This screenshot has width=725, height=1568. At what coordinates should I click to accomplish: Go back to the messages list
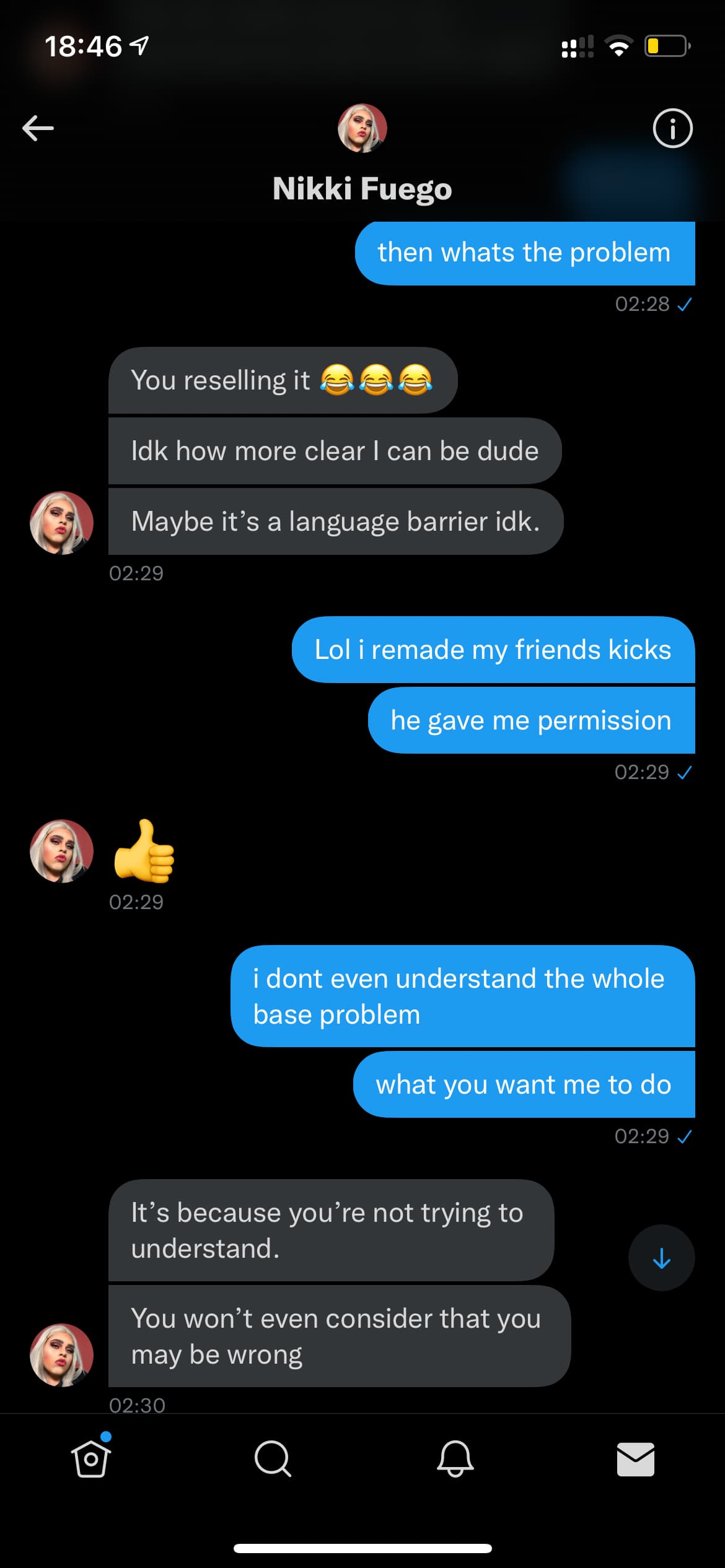(38, 128)
